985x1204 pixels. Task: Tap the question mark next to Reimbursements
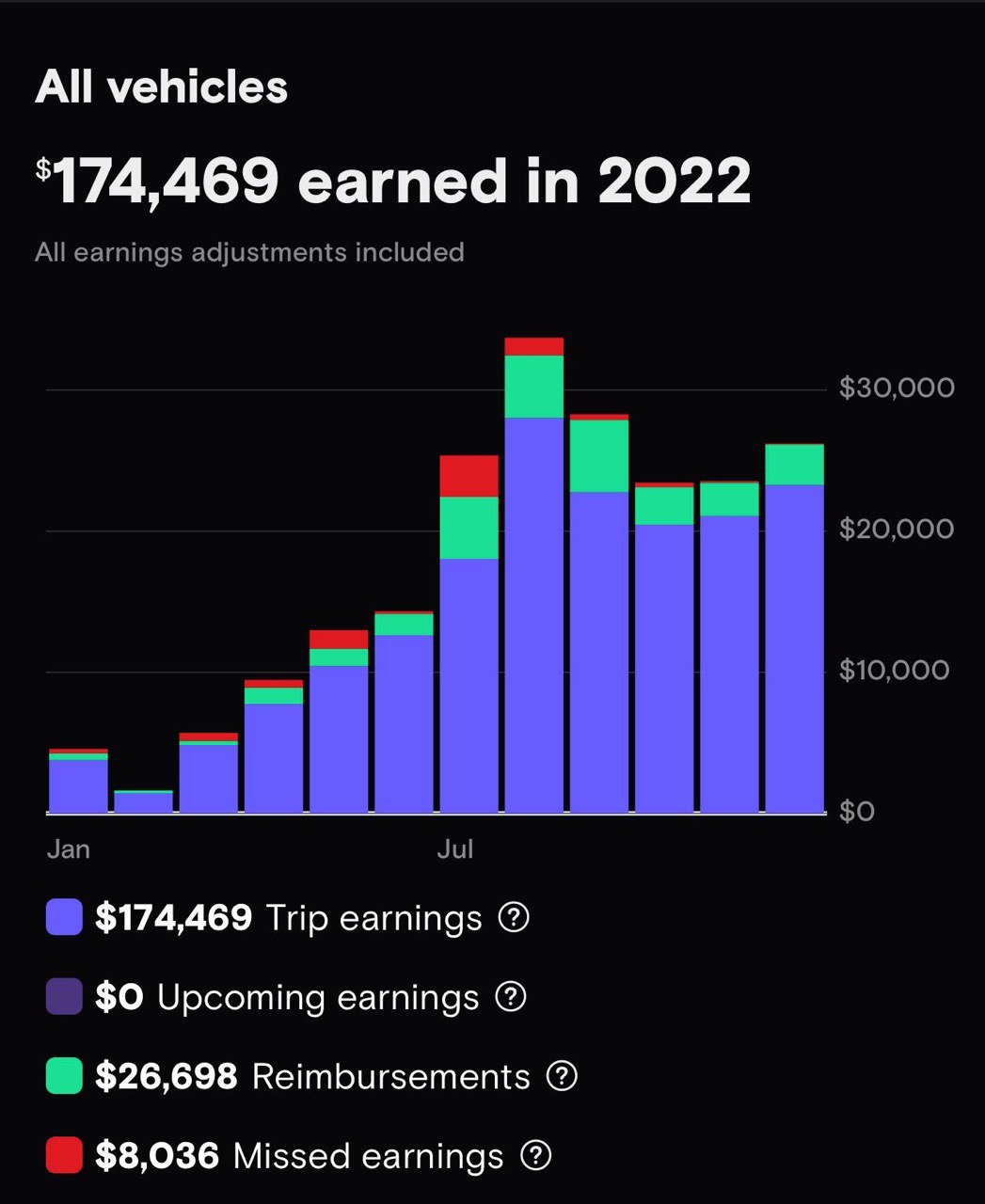pos(562,1075)
